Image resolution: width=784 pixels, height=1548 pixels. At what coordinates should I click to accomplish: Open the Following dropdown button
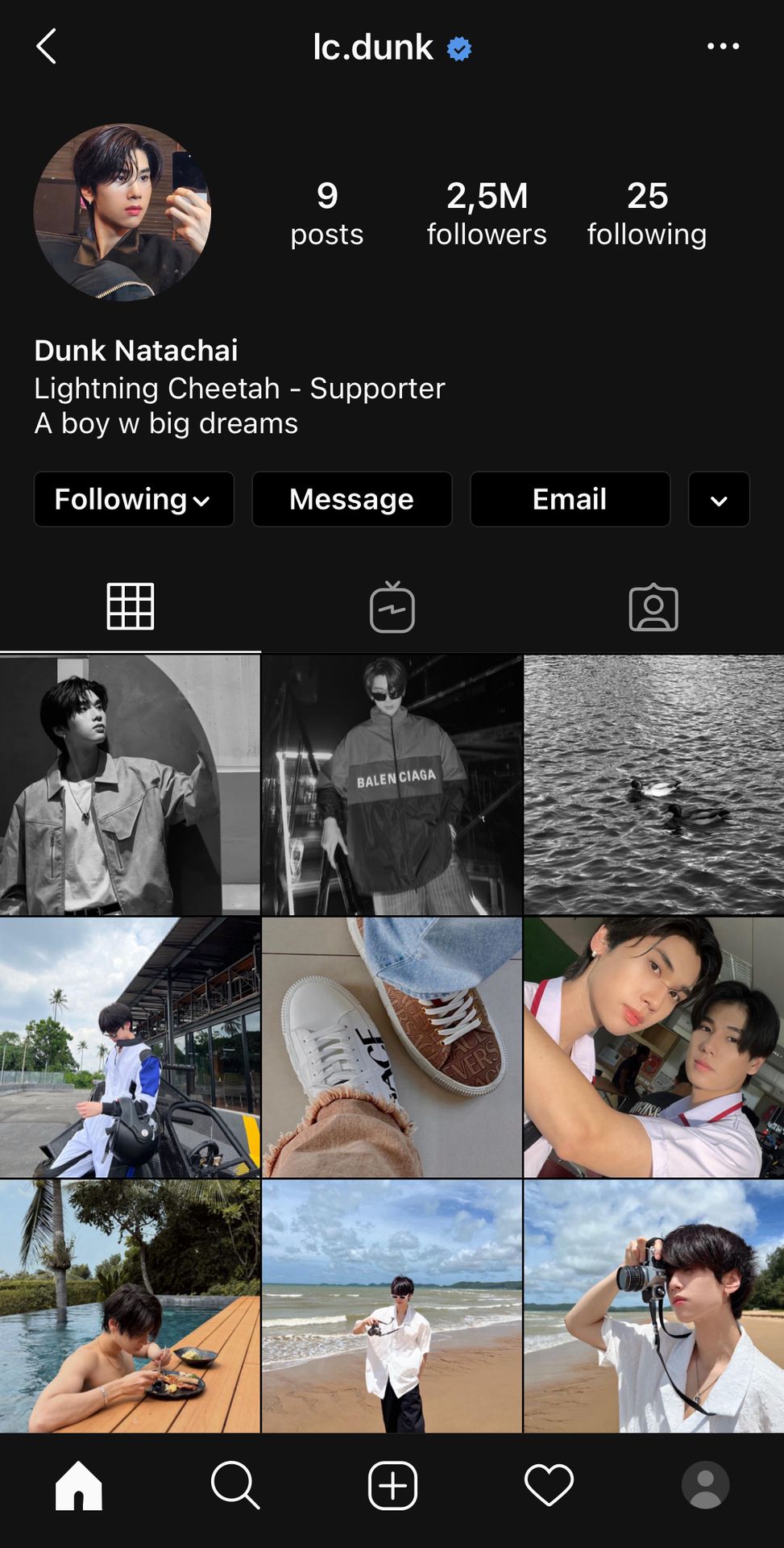[x=134, y=499]
